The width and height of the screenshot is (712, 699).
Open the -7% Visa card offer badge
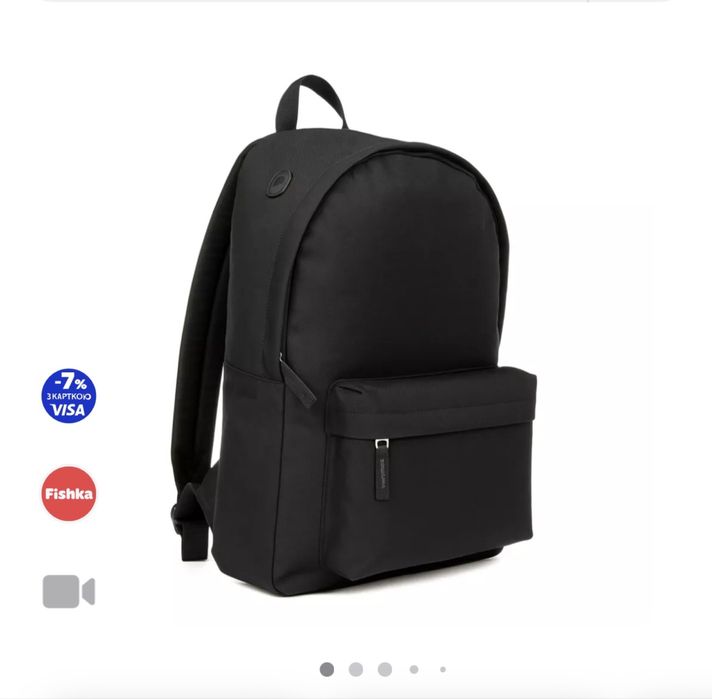pyautogui.click(x=69, y=396)
